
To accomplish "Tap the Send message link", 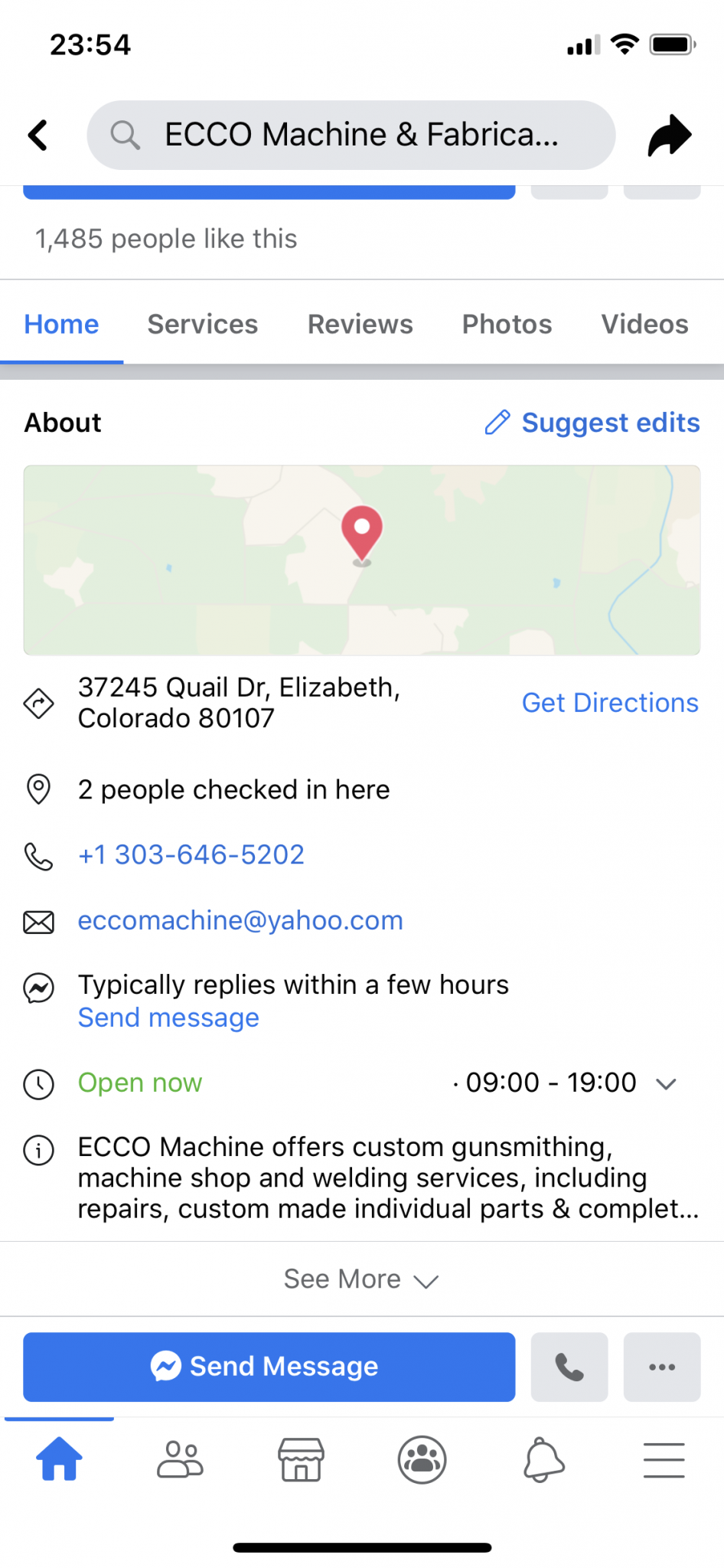I will [168, 1018].
